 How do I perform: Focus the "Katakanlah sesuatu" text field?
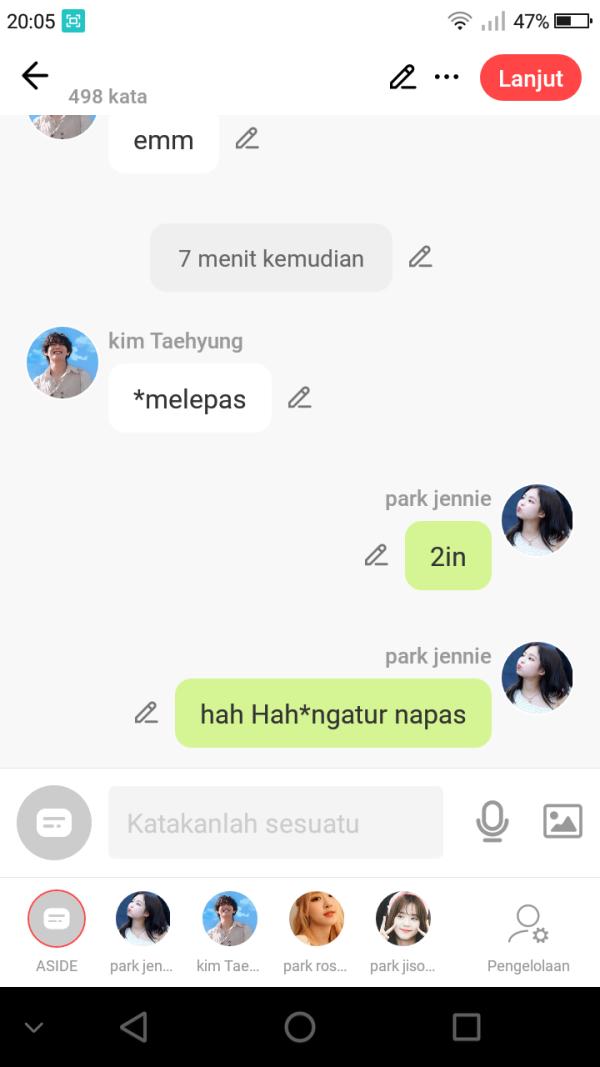click(x=275, y=823)
